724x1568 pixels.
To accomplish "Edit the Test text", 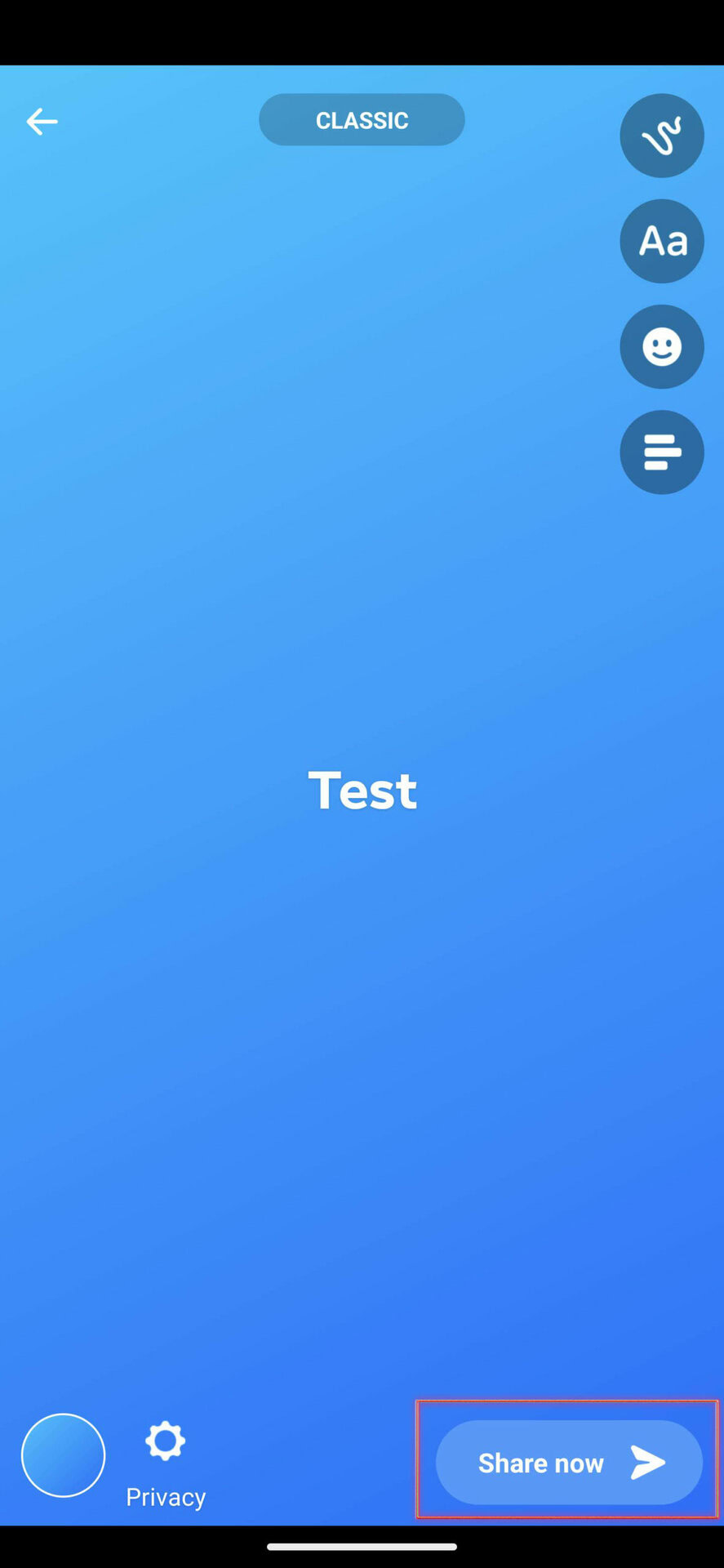I will coord(362,791).
